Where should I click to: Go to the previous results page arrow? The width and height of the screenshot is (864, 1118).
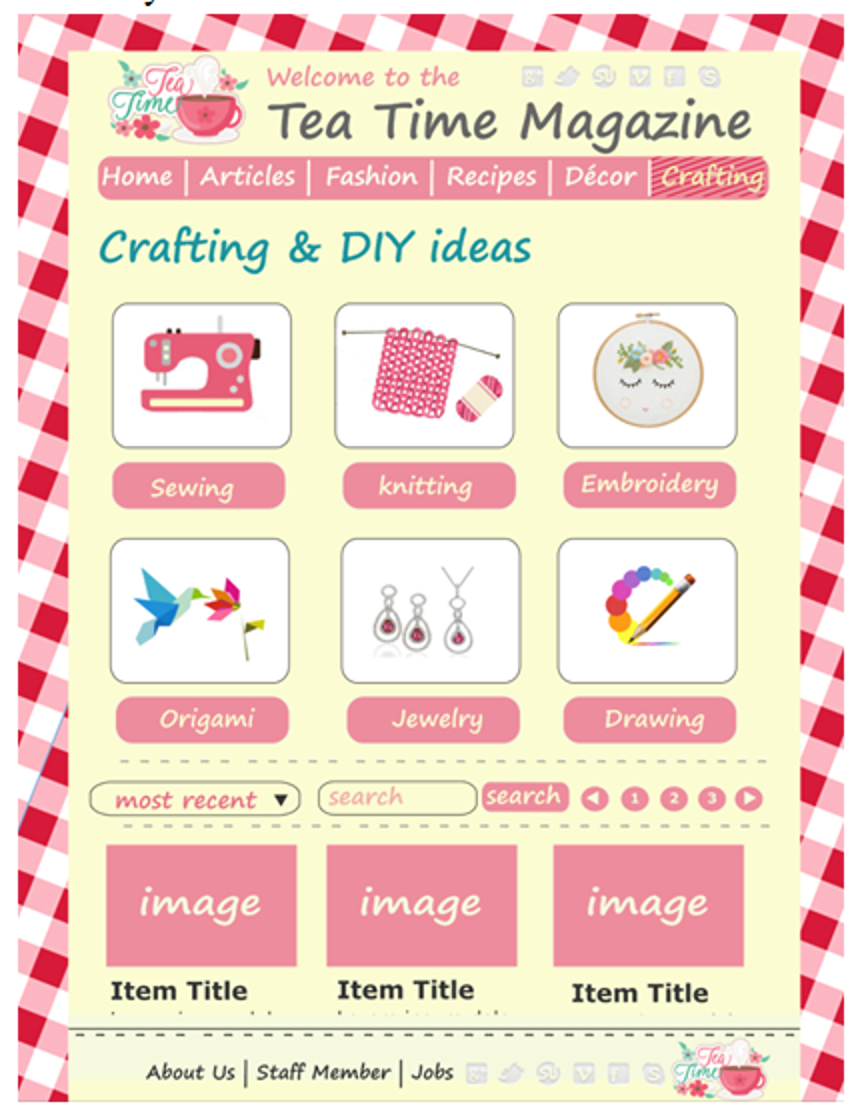point(595,798)
